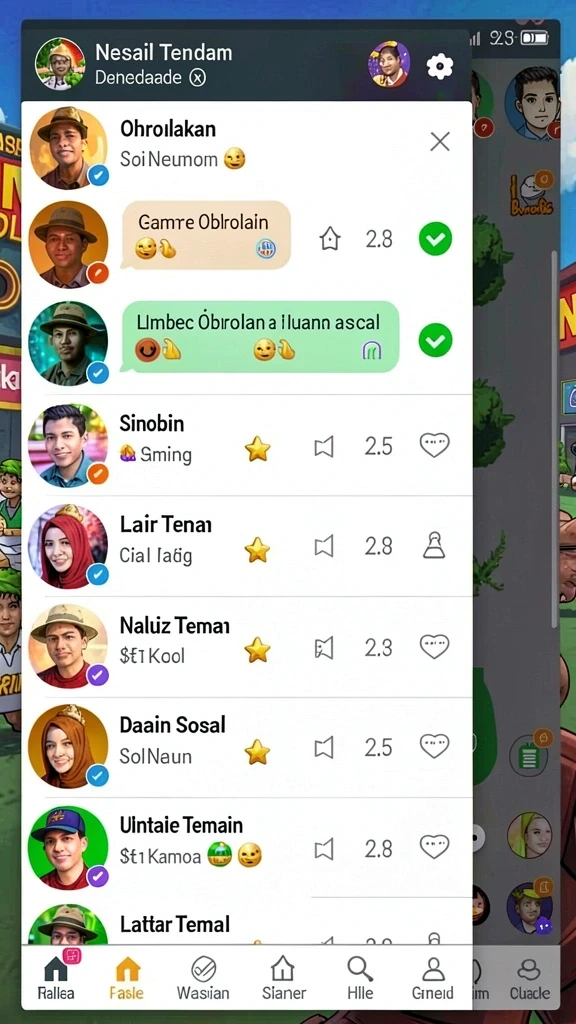The height and width of the screenshot is (1024, 576).
Task: Tap the star in Naluiz Temaı row
Action: point(257,649)
